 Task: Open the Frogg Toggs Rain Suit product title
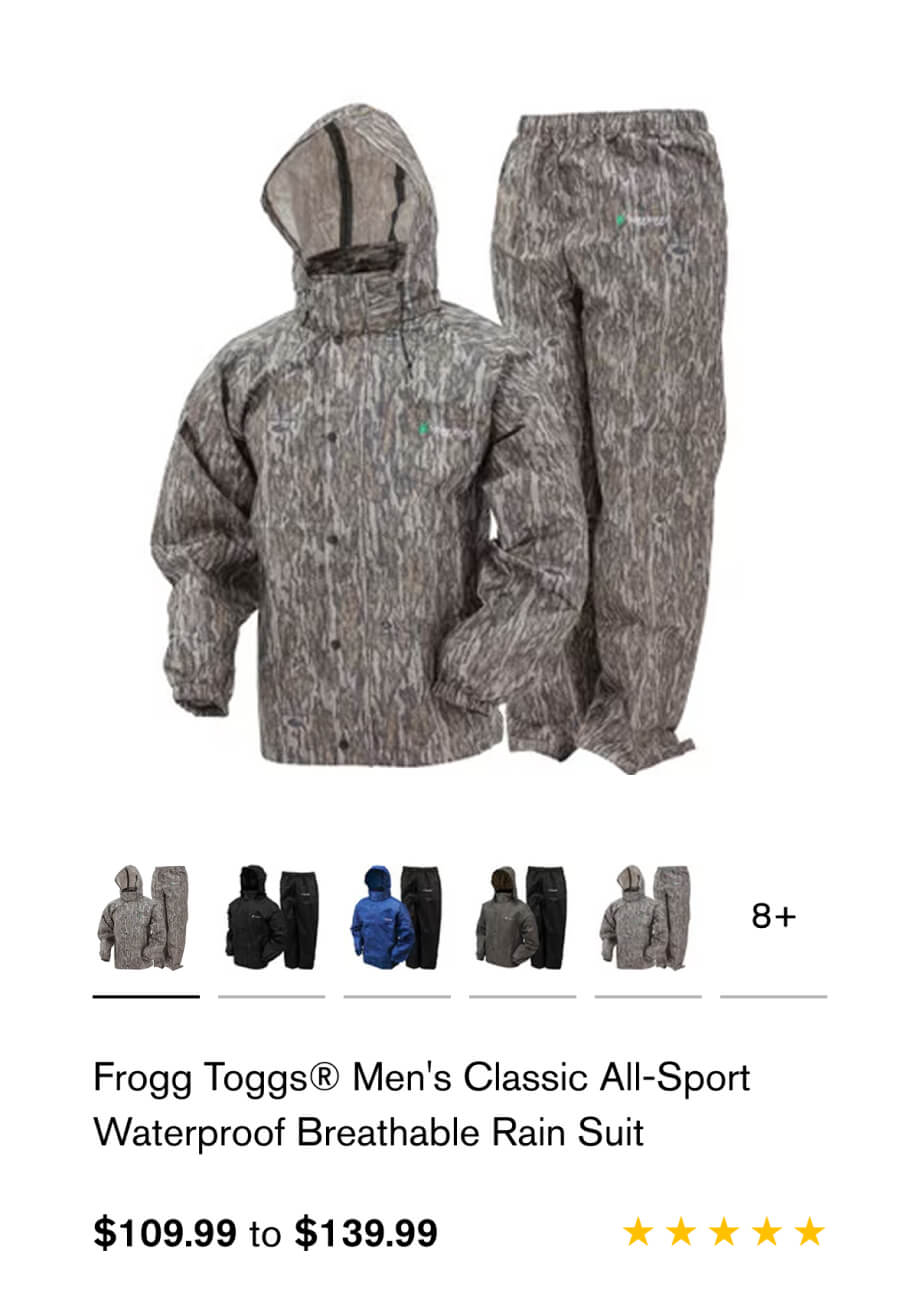coord(421,1105)
